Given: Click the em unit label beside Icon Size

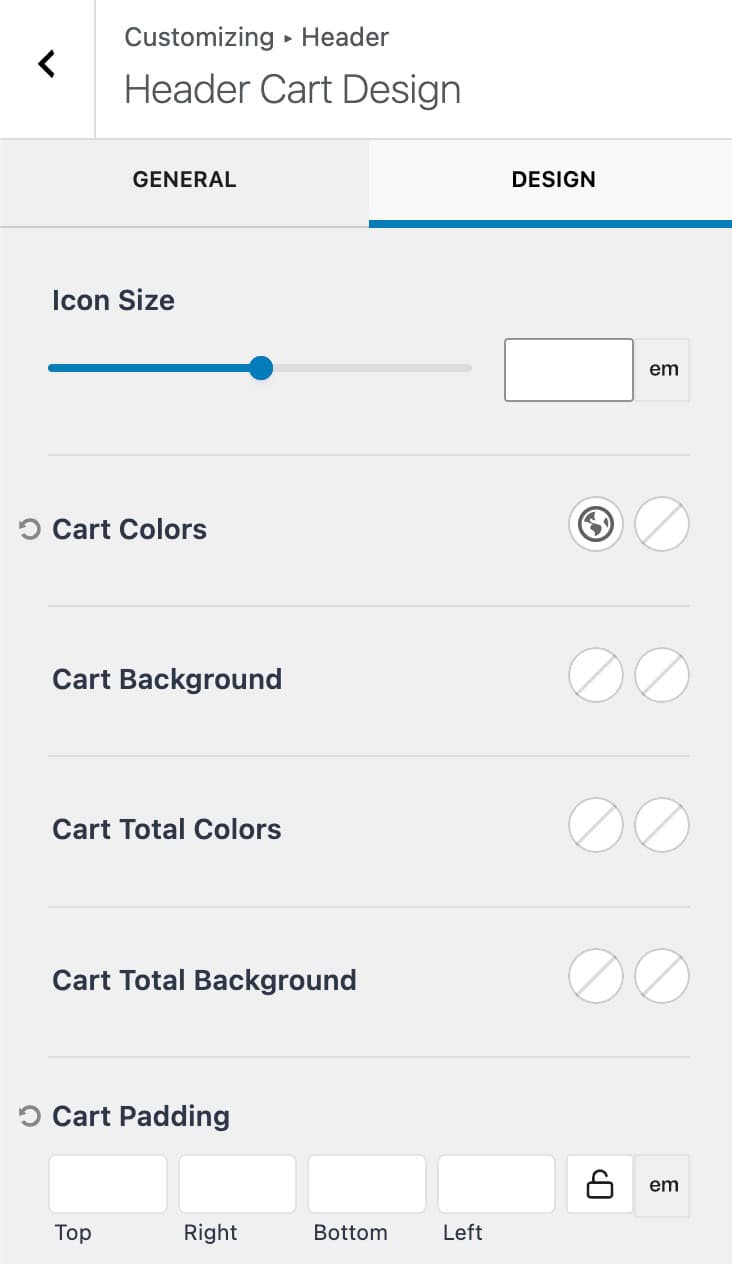Looking at the screenshot, I should (663, 369).
